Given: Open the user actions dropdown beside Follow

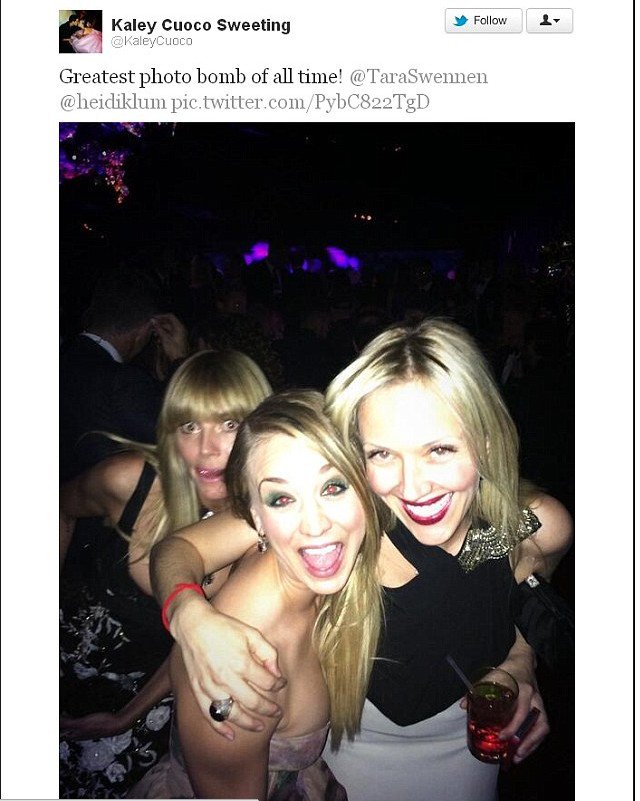Looking at the screenshot, I should 549,21.
